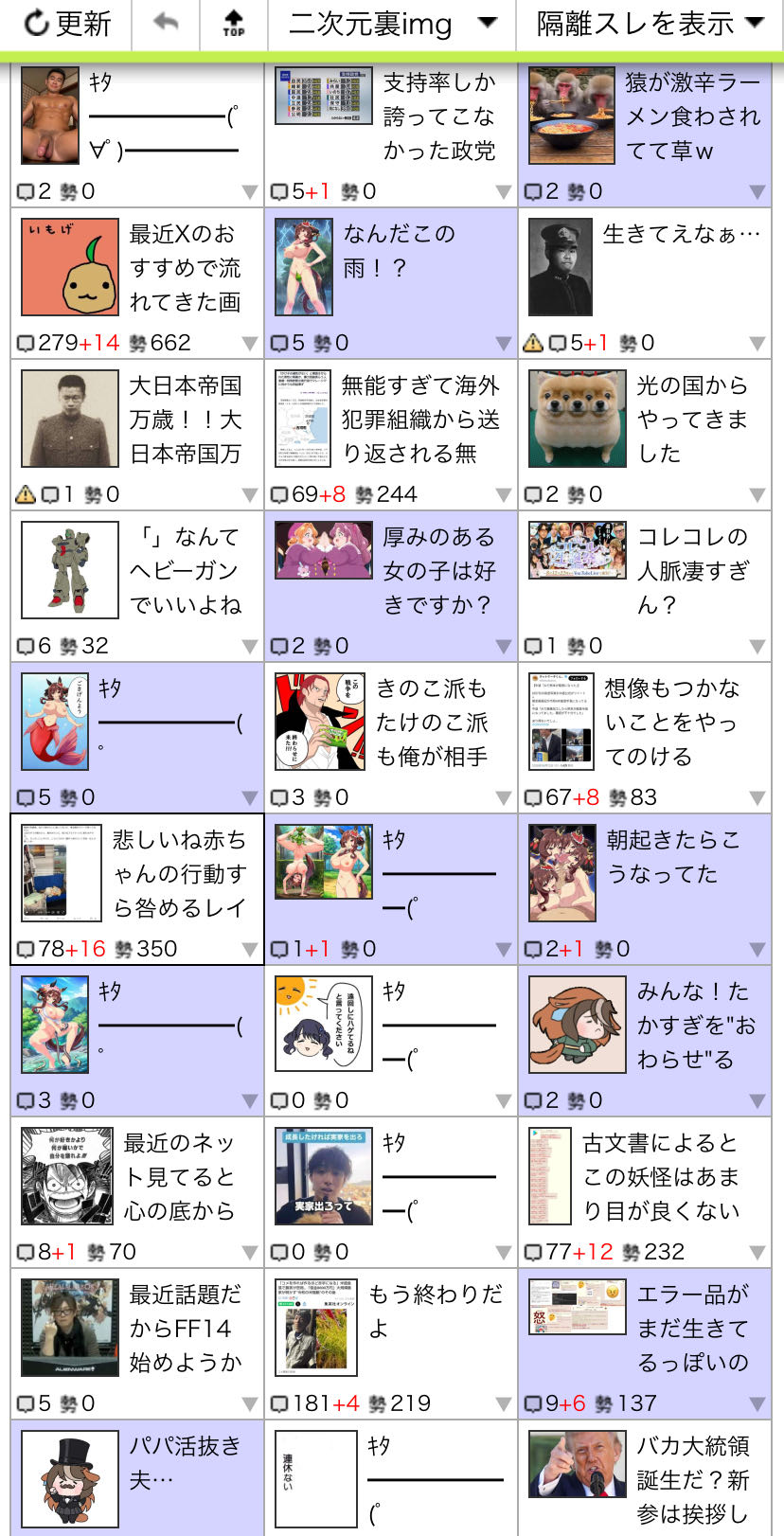Open thread コレコレの人脈凄すぎん？
This screenshot has height=1536, width=784.
pyautogui.click(x=645, y=587)
